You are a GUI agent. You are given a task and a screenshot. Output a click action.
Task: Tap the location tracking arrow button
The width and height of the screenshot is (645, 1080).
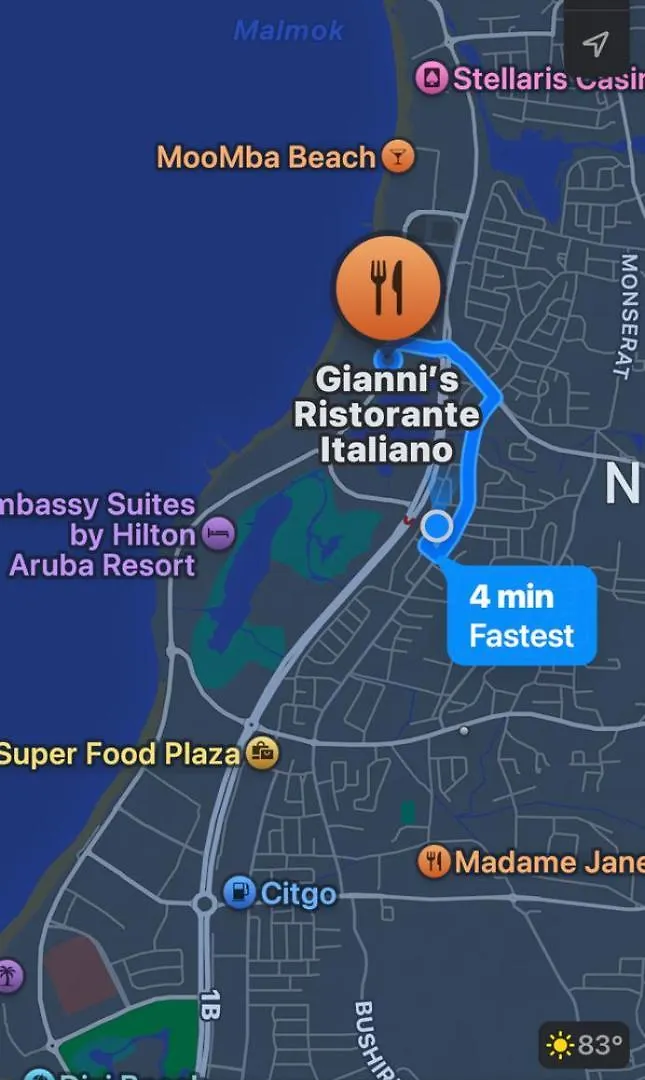pos(596,43)
